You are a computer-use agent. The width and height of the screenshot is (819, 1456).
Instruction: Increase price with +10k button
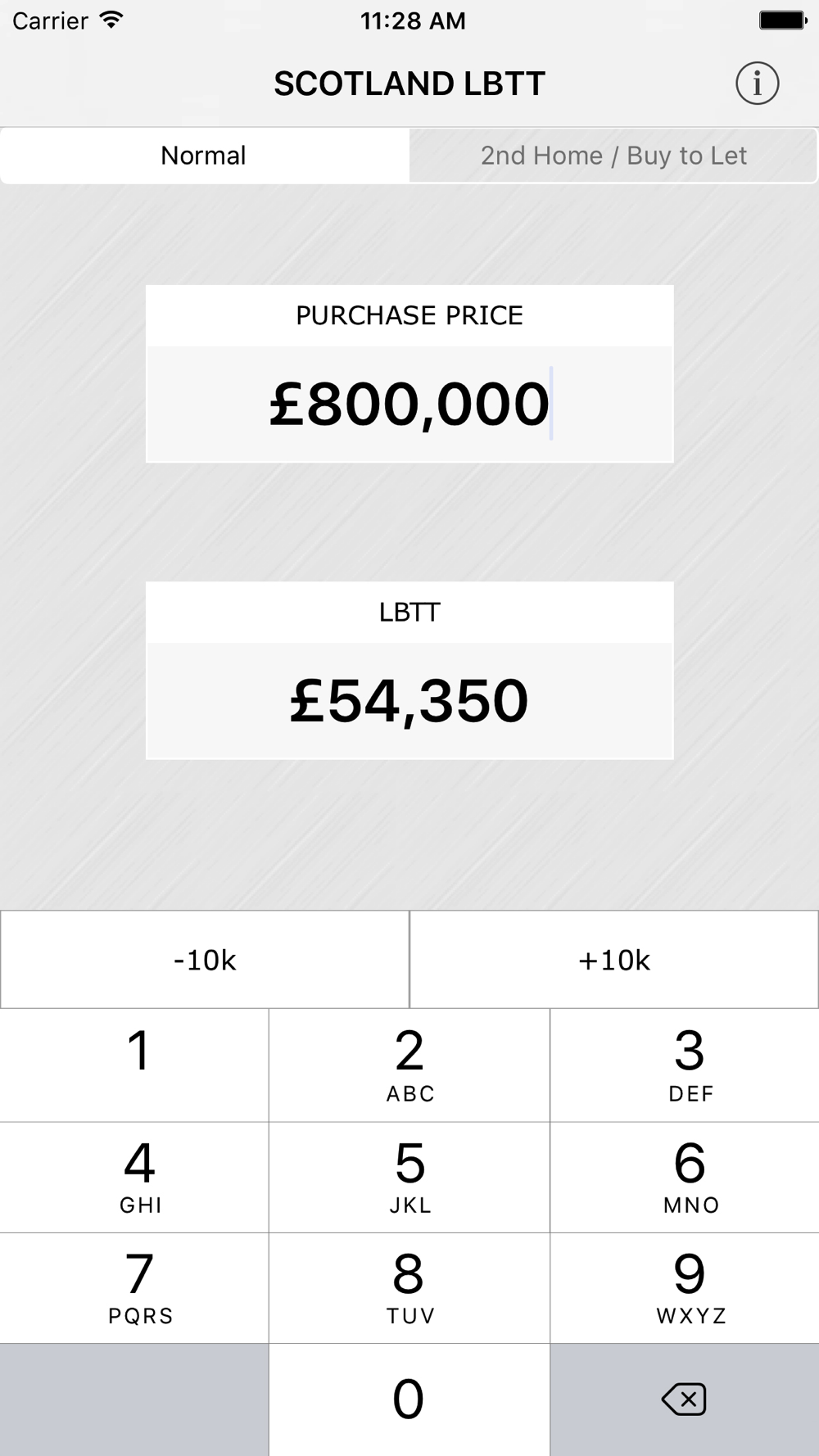[614, 960]
